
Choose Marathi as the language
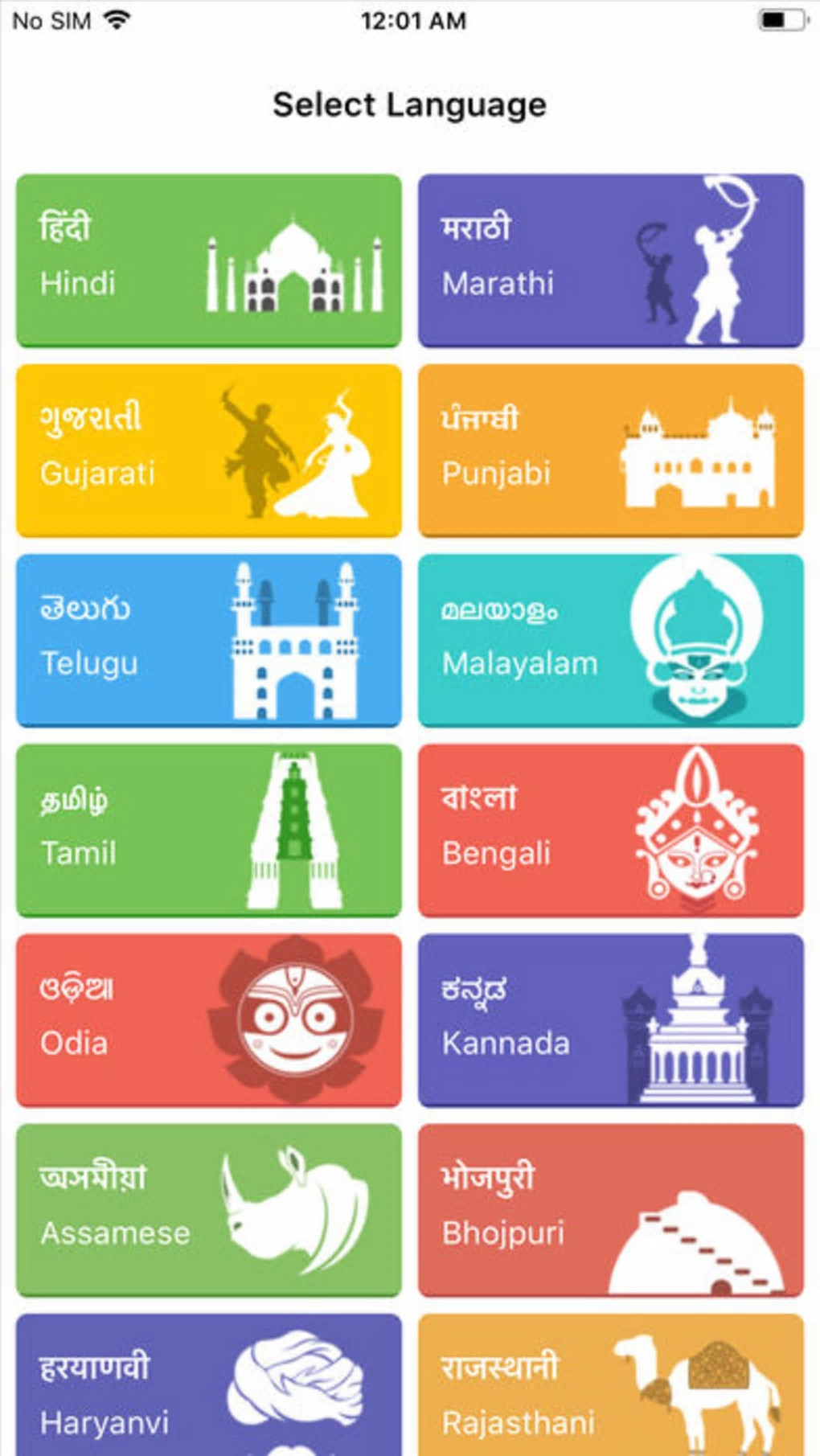(x=610, y=260)
